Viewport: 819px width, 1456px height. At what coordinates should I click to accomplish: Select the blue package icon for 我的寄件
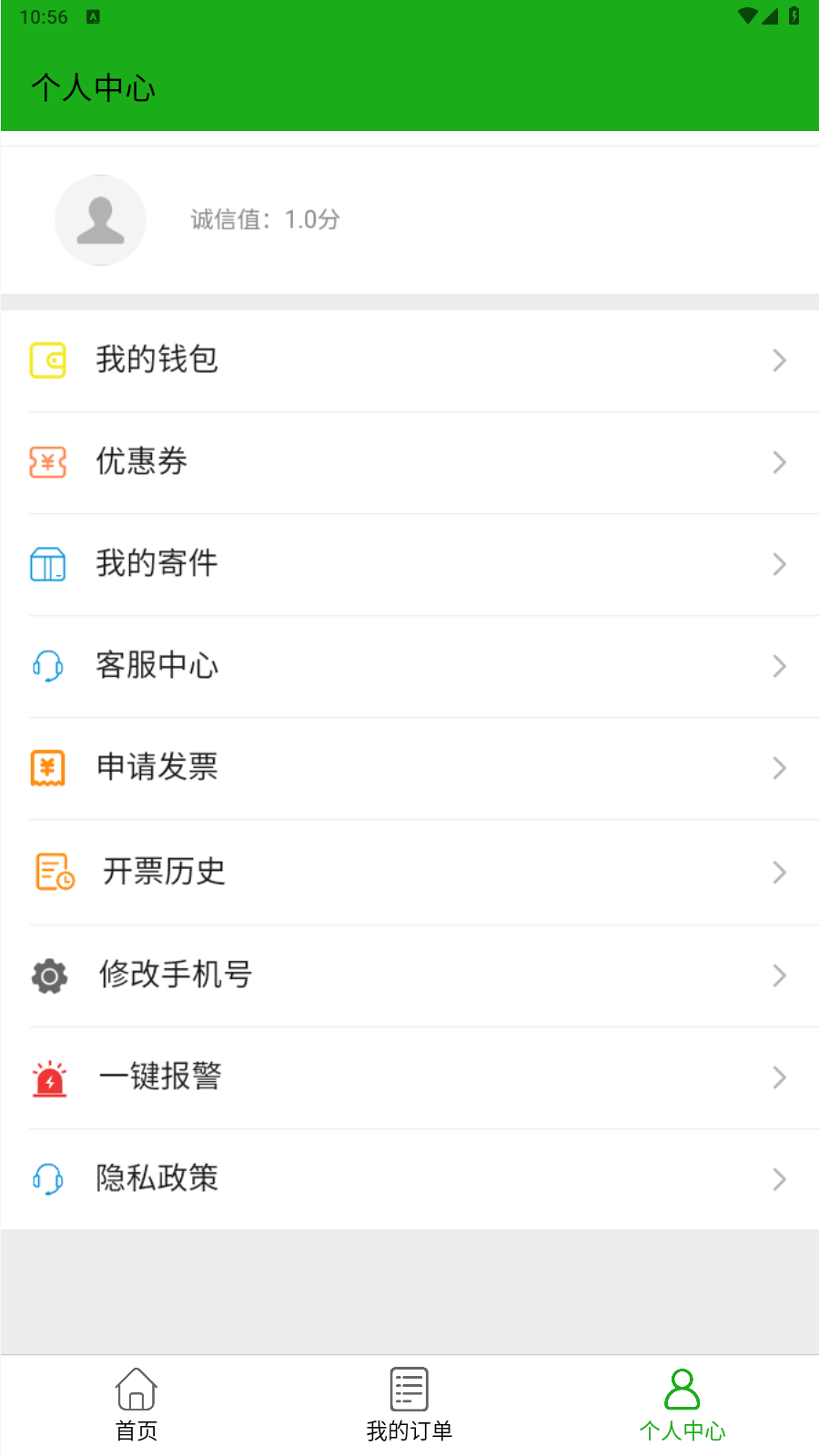point(48,564)
